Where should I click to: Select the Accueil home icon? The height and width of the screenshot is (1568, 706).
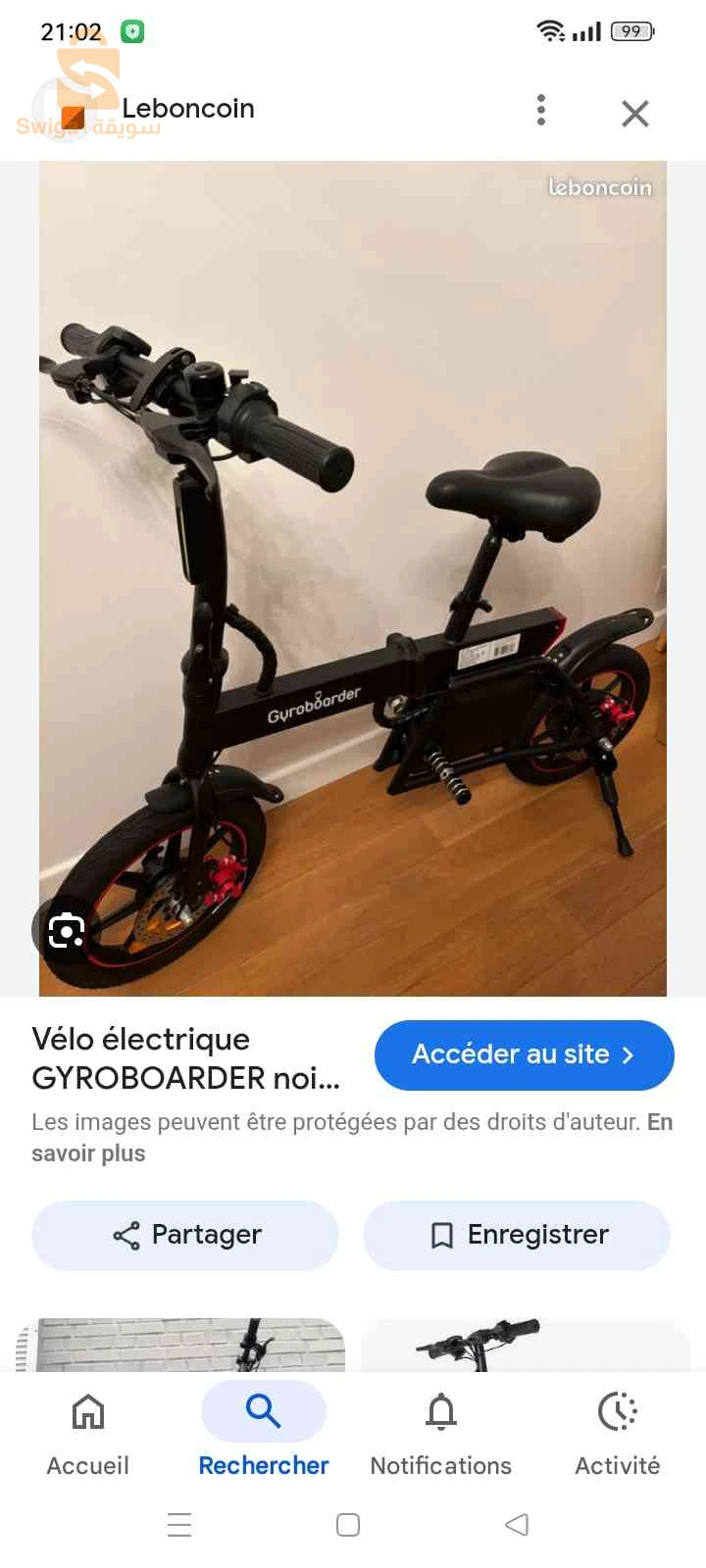87,1411
